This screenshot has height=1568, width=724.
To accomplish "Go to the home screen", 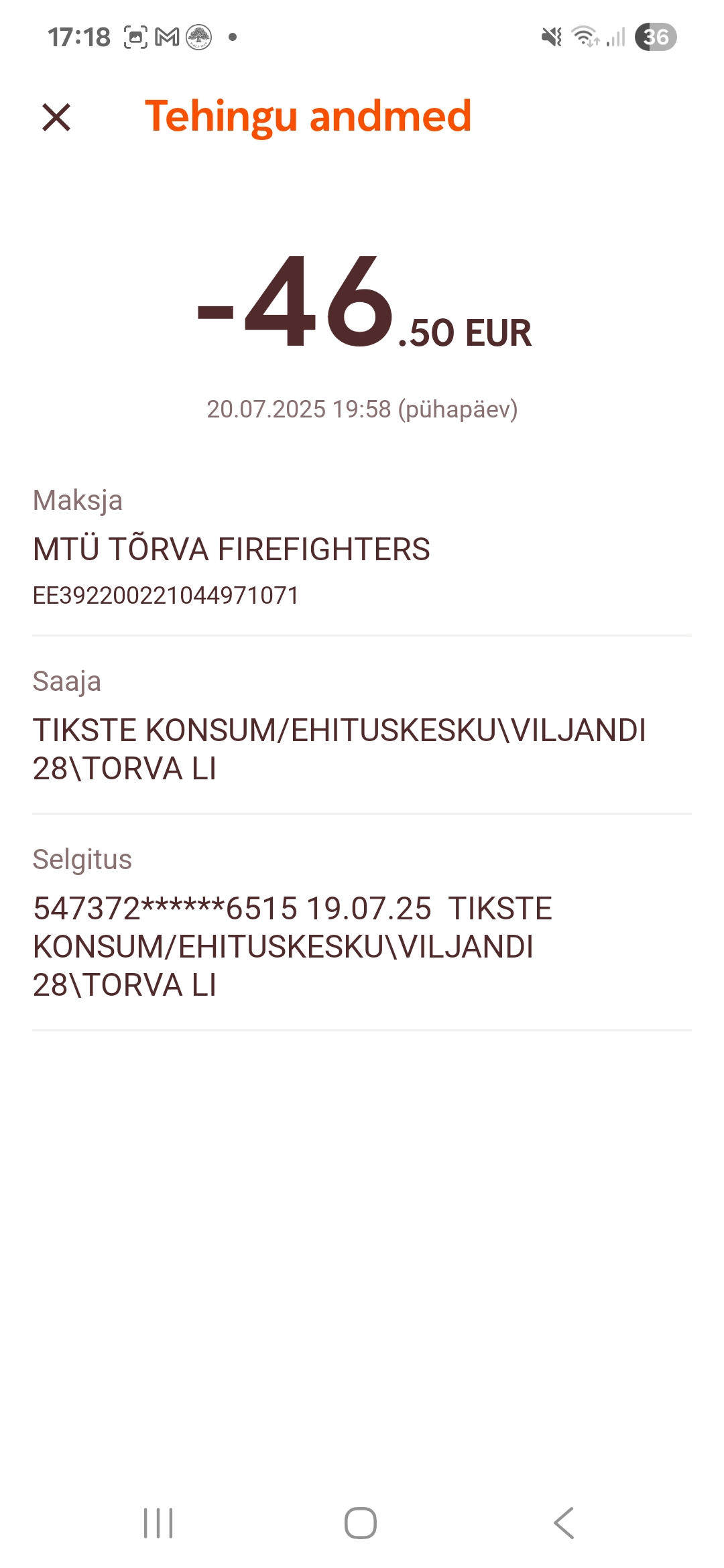I will tap(361, 1523).
